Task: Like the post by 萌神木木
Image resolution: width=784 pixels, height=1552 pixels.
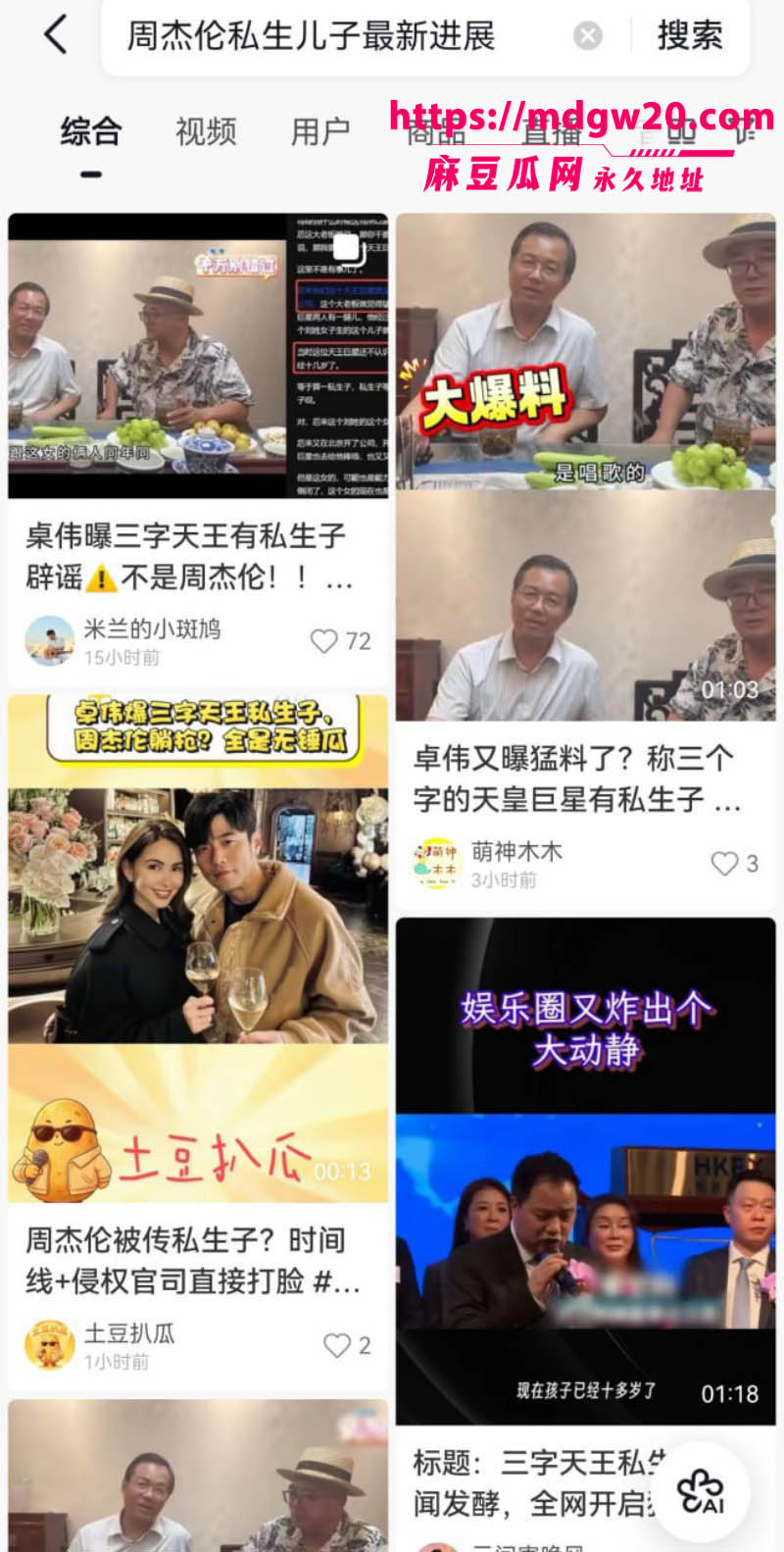Action: (734, 864)
